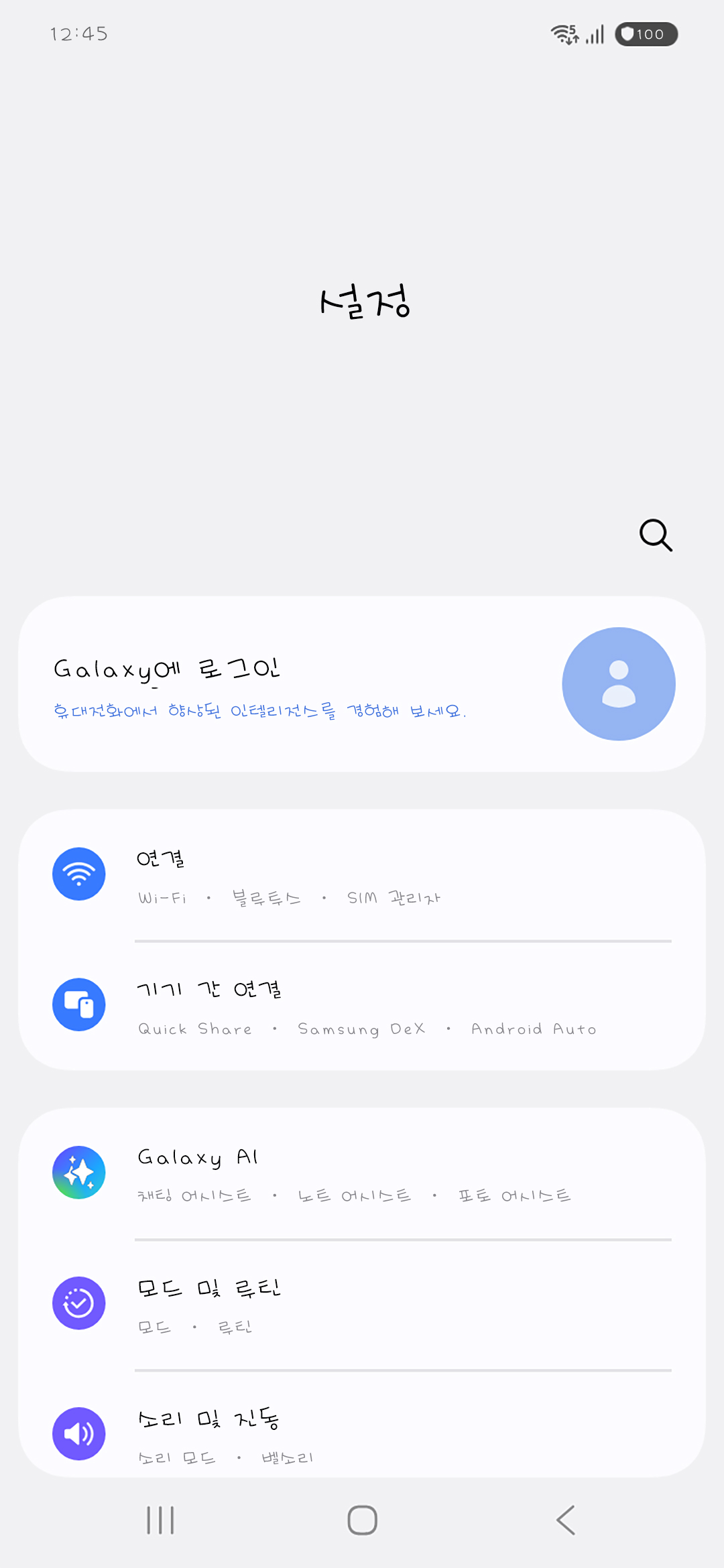Open Galaxy AI settings
This screenshot has width=724, height=1568.
[362, 1173]
